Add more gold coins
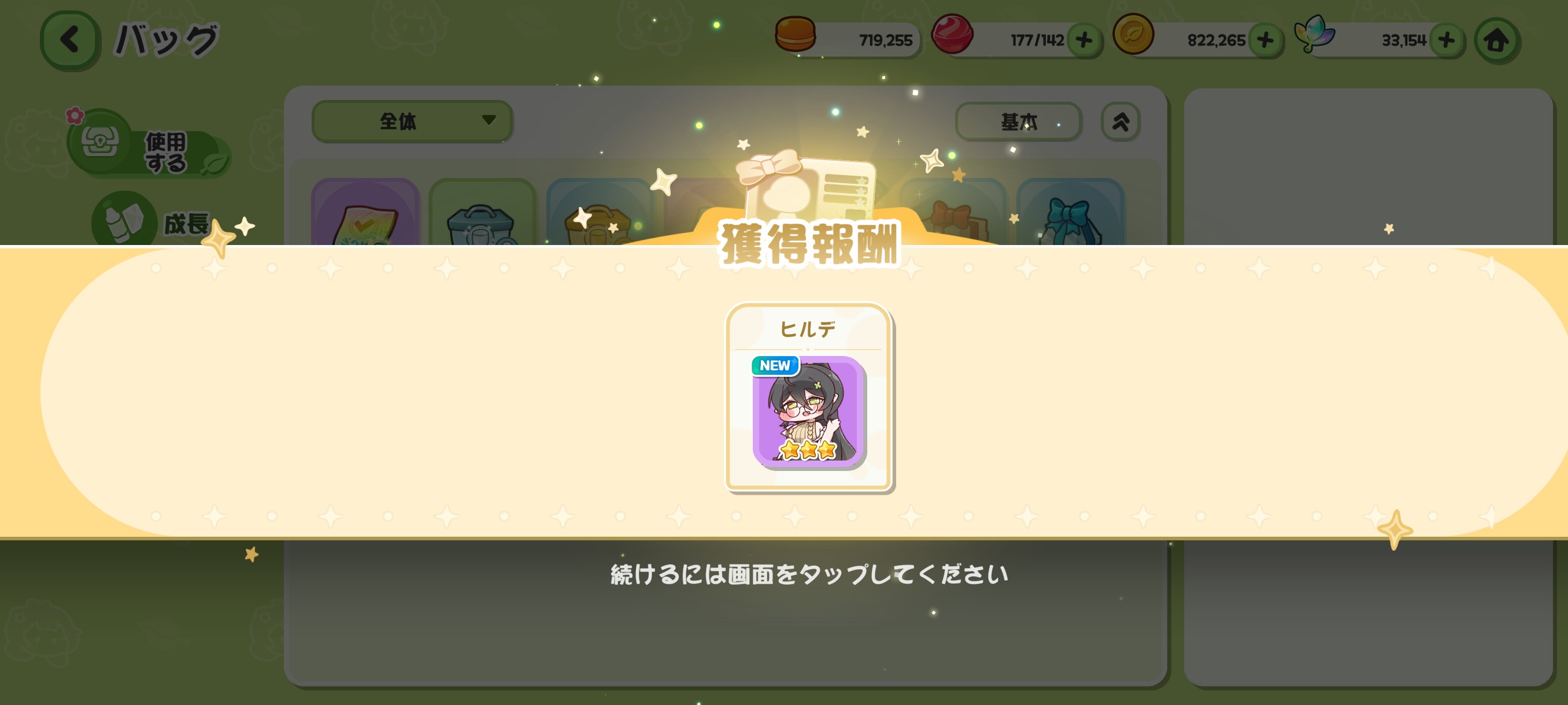This screenshot has width=1568, height=705. click(x=1266, y=40)
